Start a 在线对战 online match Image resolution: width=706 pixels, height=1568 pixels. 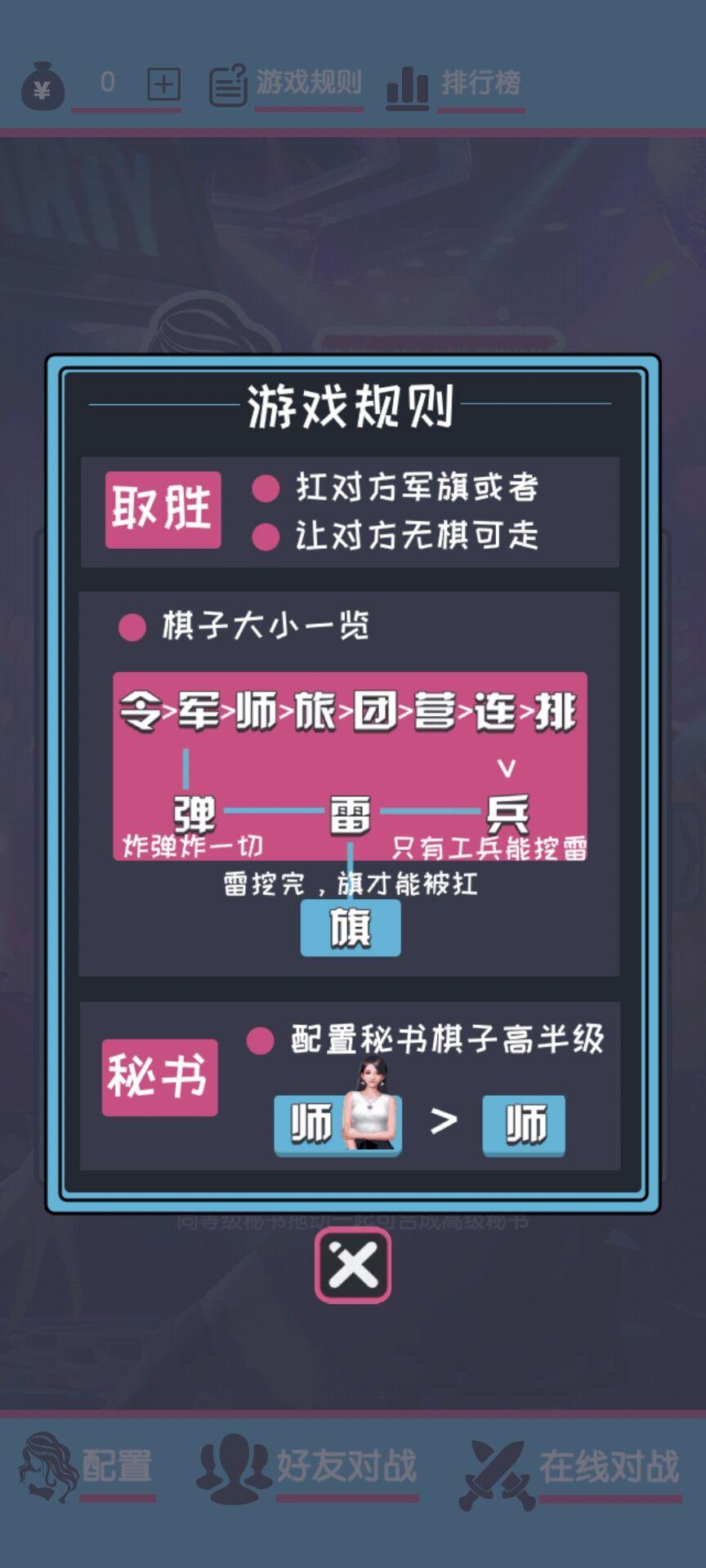[x=570, y=1467]
